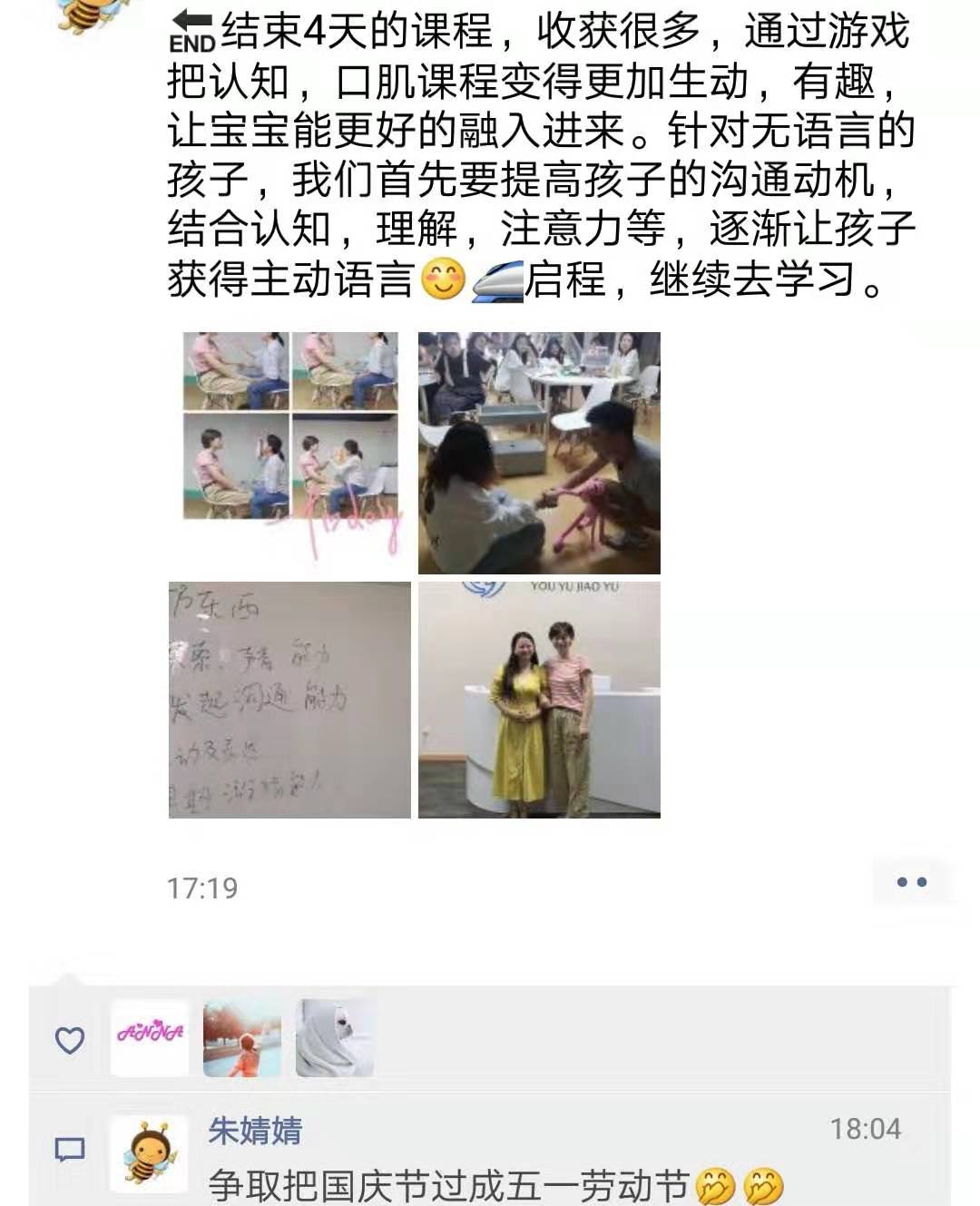The image size is (980, 1206).
Task: Open the poster's bee avatar at the top
Action: tap(91, 14)
